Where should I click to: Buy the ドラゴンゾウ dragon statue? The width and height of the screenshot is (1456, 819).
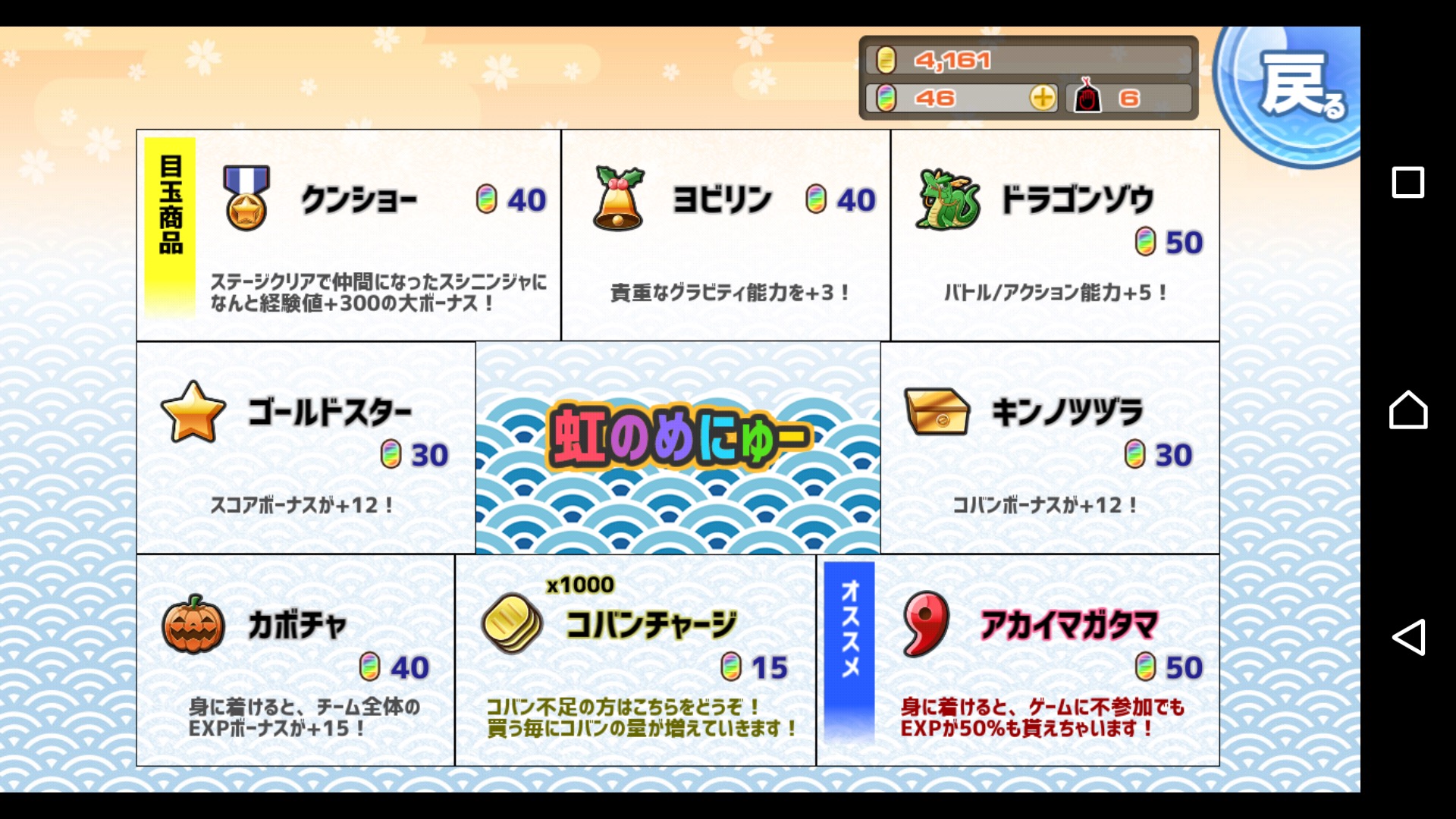pos(1055,235)
